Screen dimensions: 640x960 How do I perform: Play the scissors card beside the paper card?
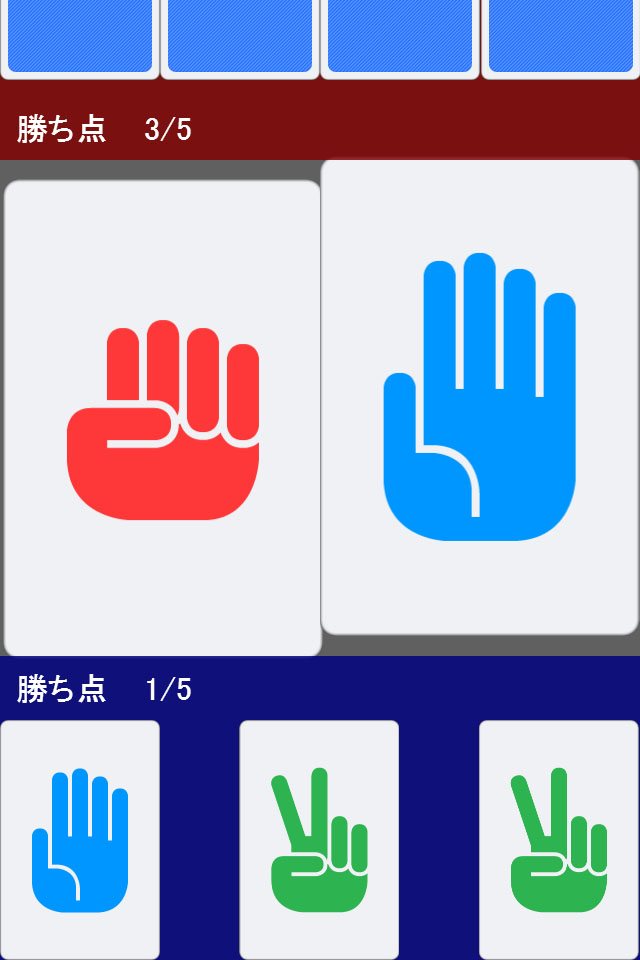[x=319, y=840]
